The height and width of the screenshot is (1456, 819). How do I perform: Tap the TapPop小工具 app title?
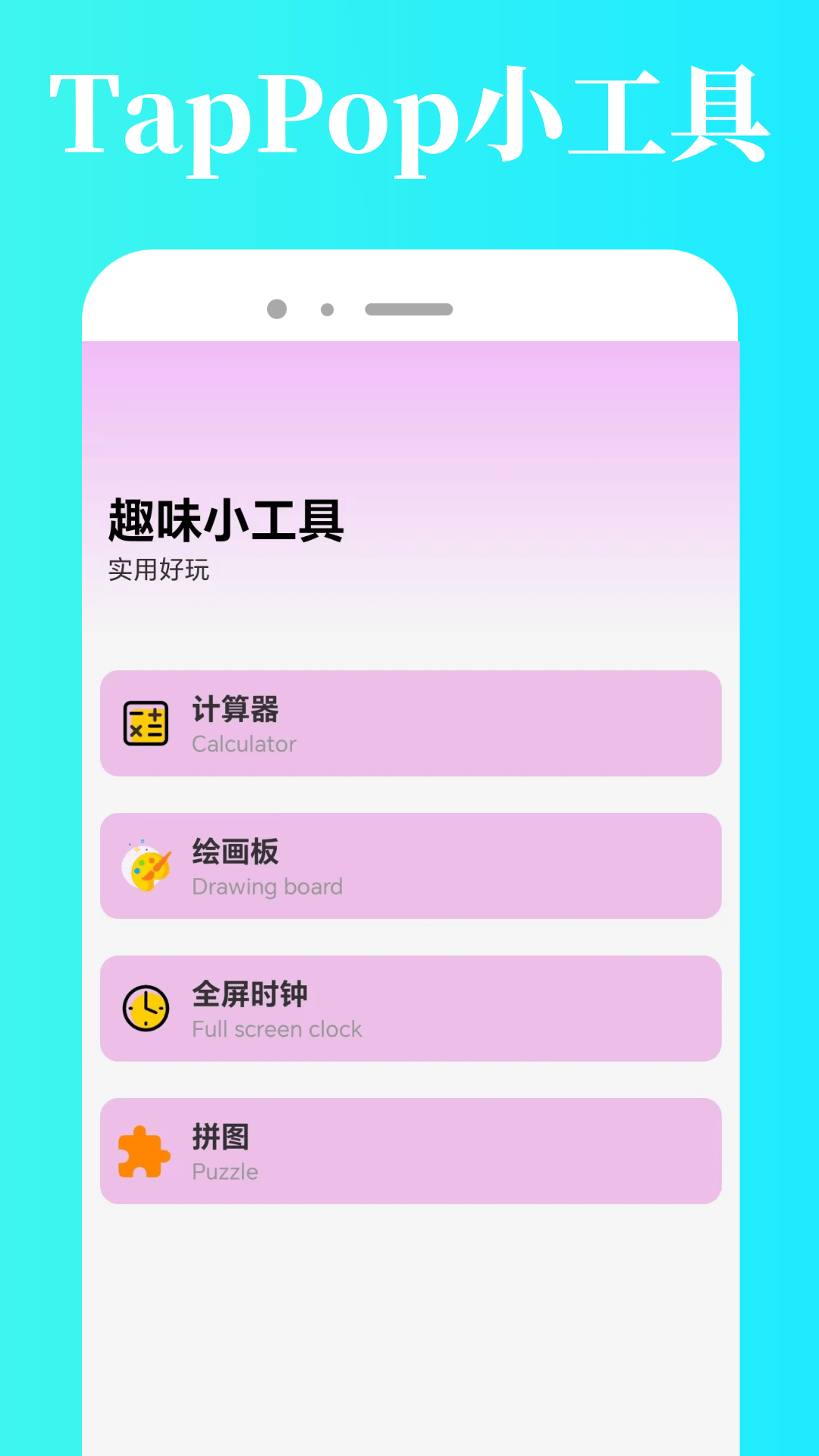coord(409,114)
